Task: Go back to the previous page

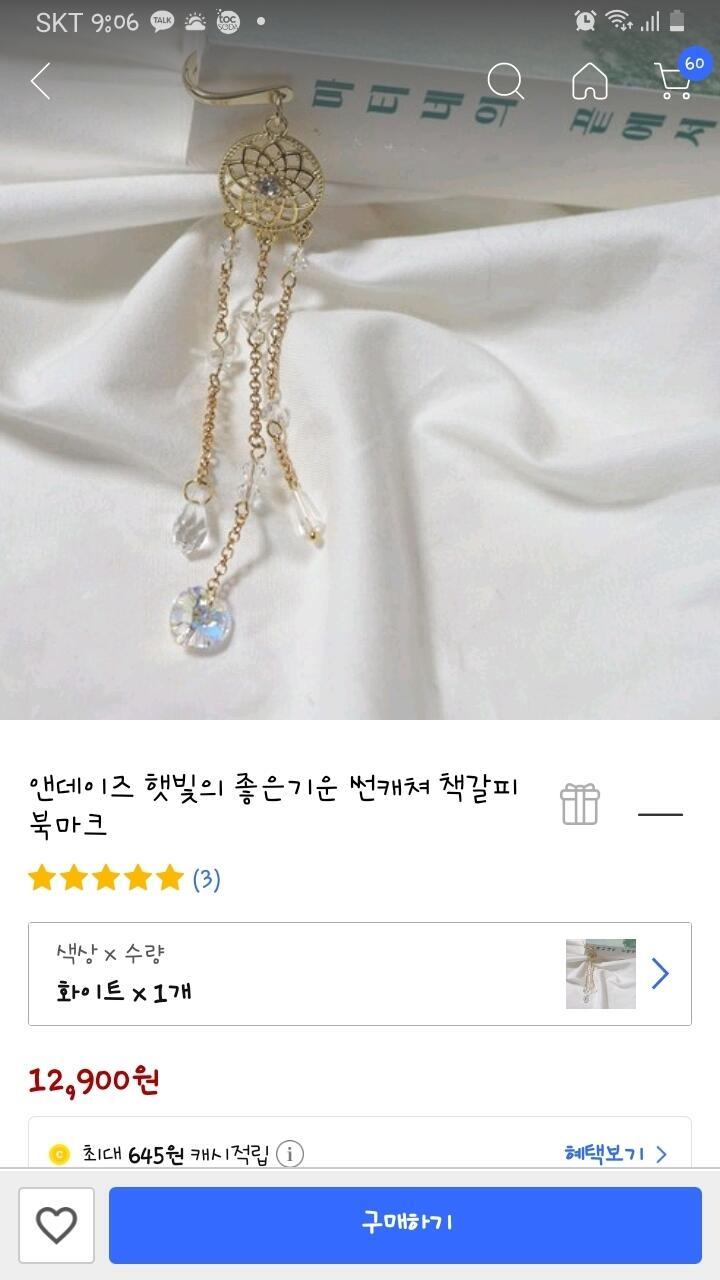Action: click(41, 81)
